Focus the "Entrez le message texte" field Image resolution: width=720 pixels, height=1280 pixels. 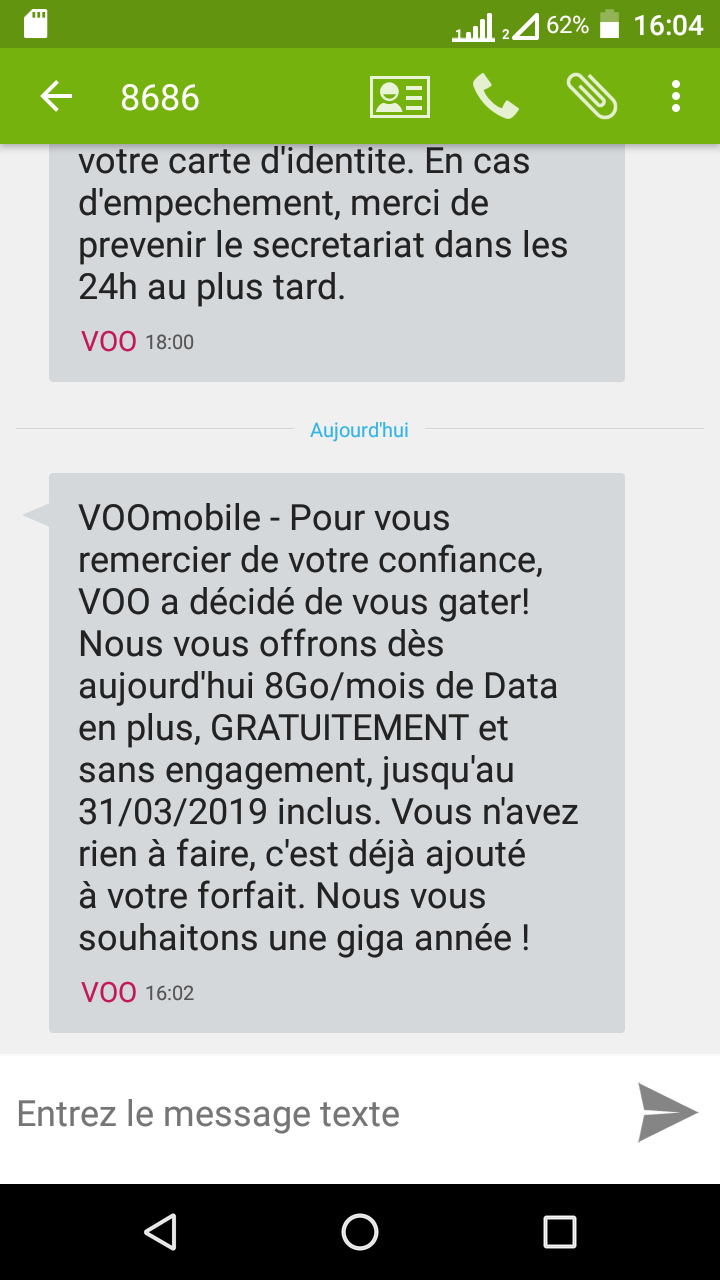(310, 1114)
